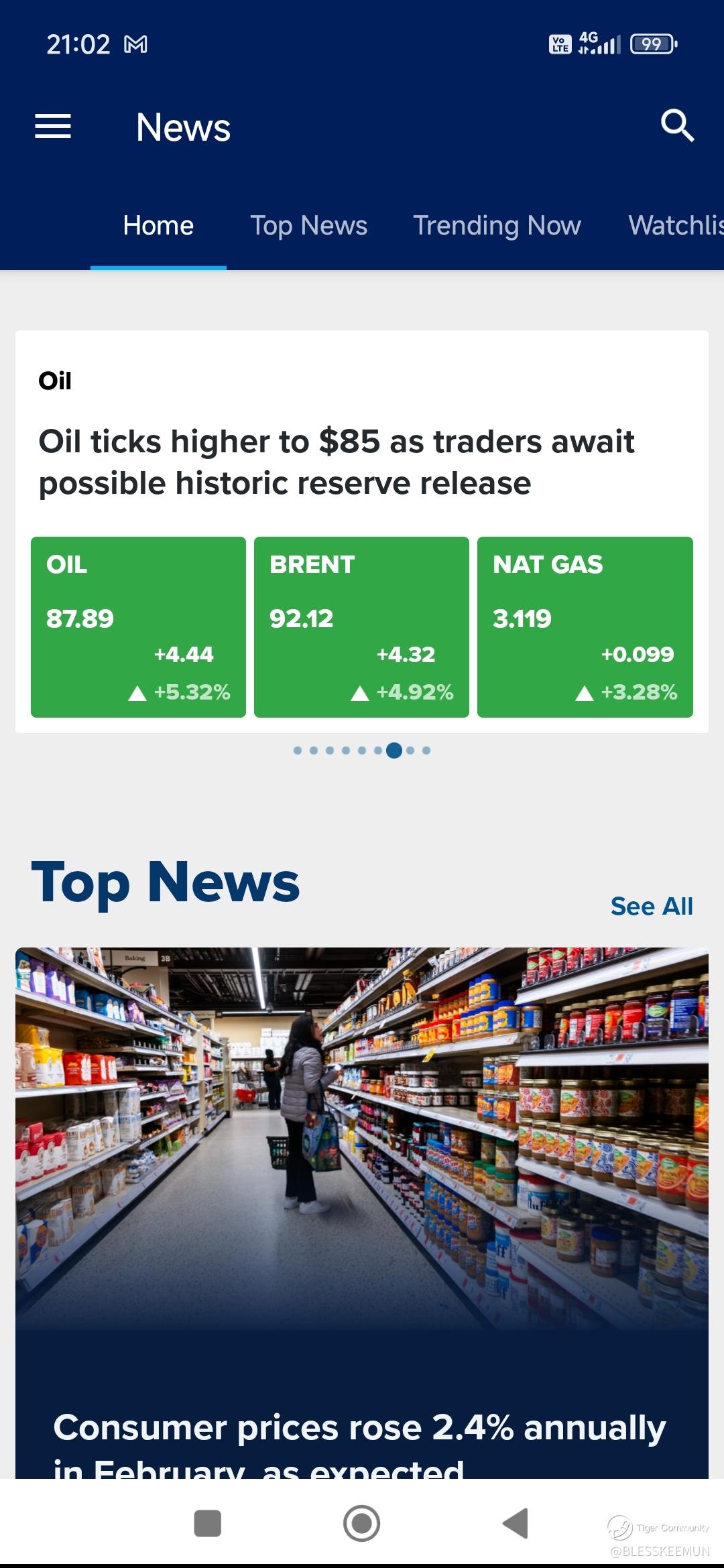Screen dimensions: 724x1568
Task: Switch to the Top News tab
Action: point(308,226)
